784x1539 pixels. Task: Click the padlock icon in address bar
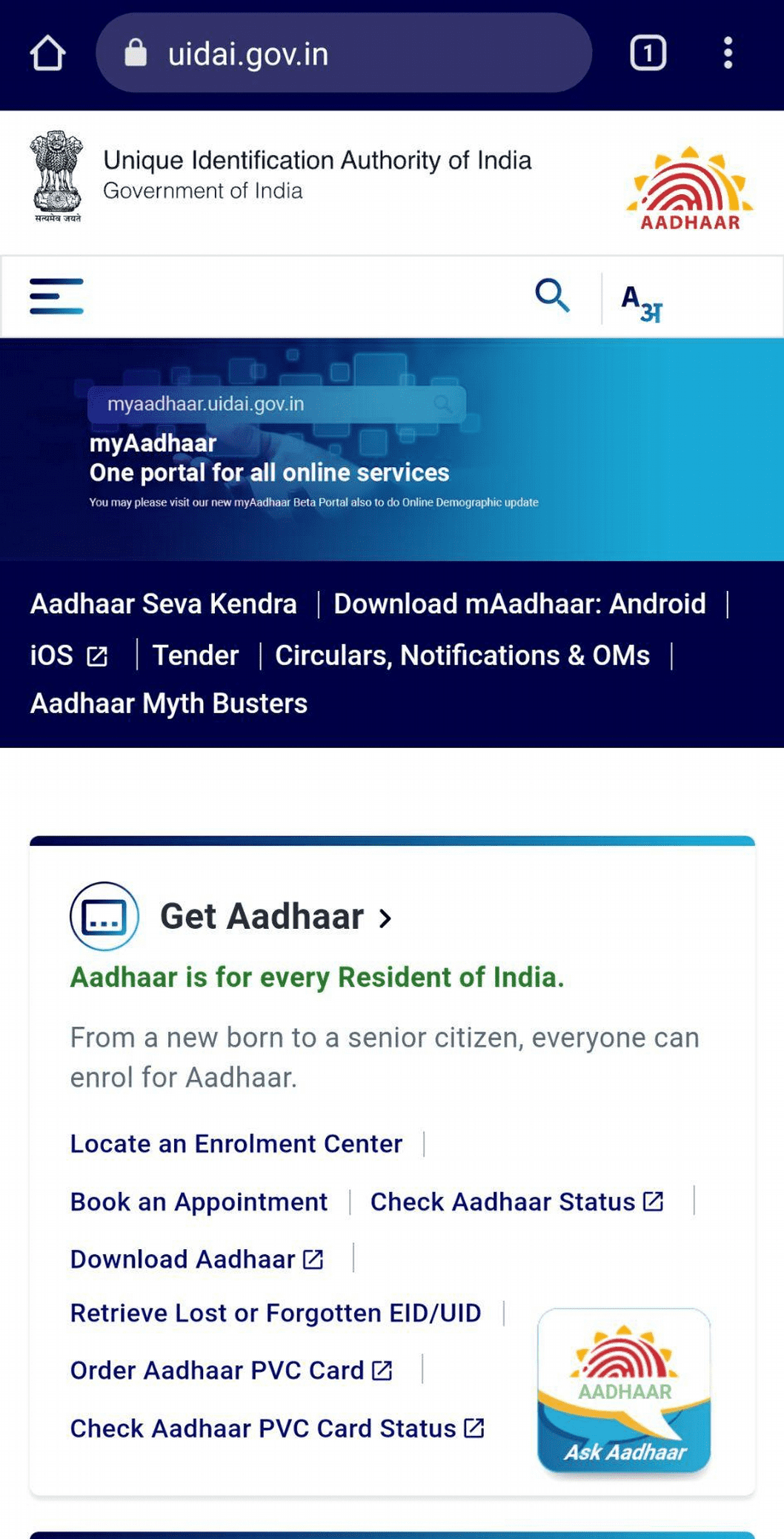[136, 53]
